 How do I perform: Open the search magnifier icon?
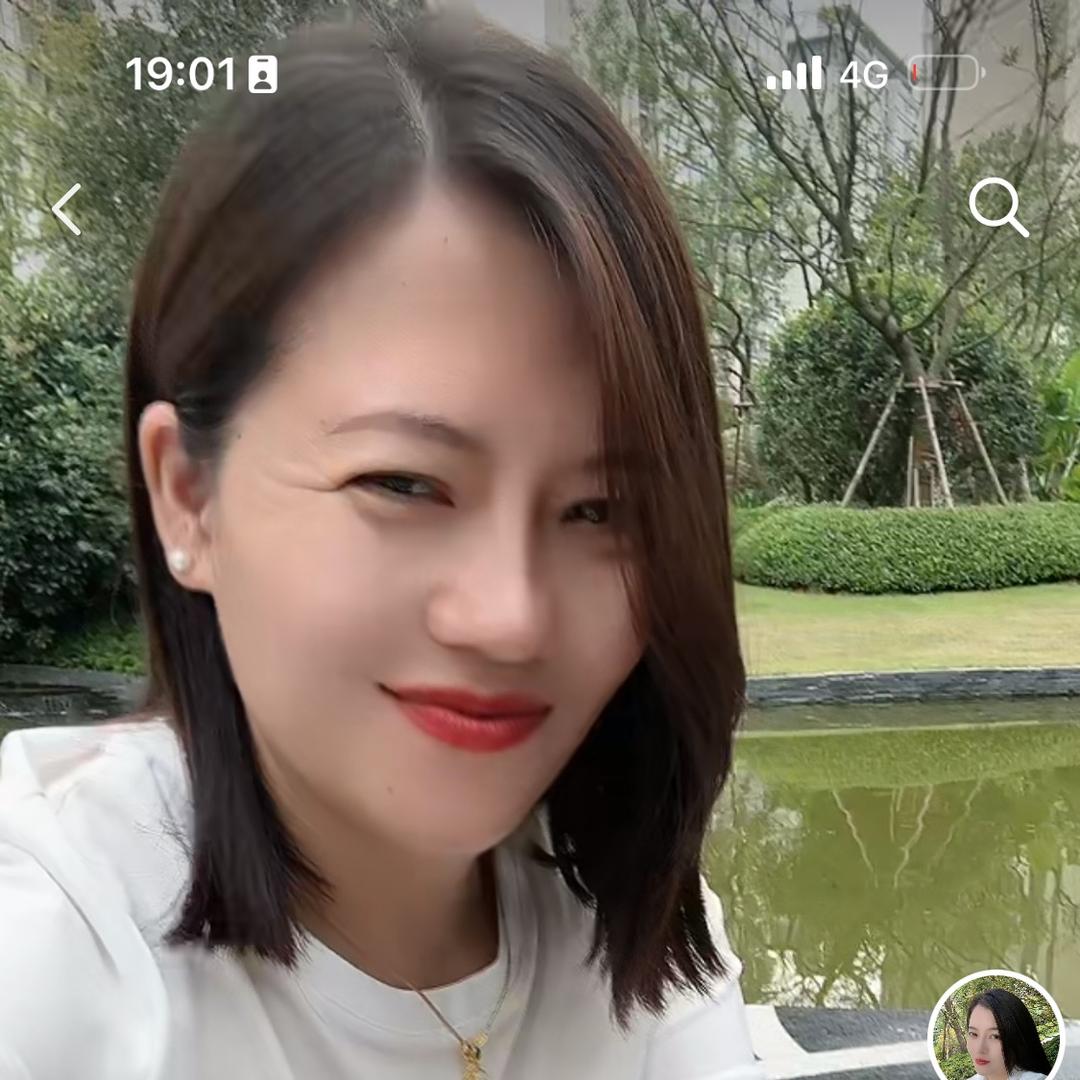[x=999, y=207]
